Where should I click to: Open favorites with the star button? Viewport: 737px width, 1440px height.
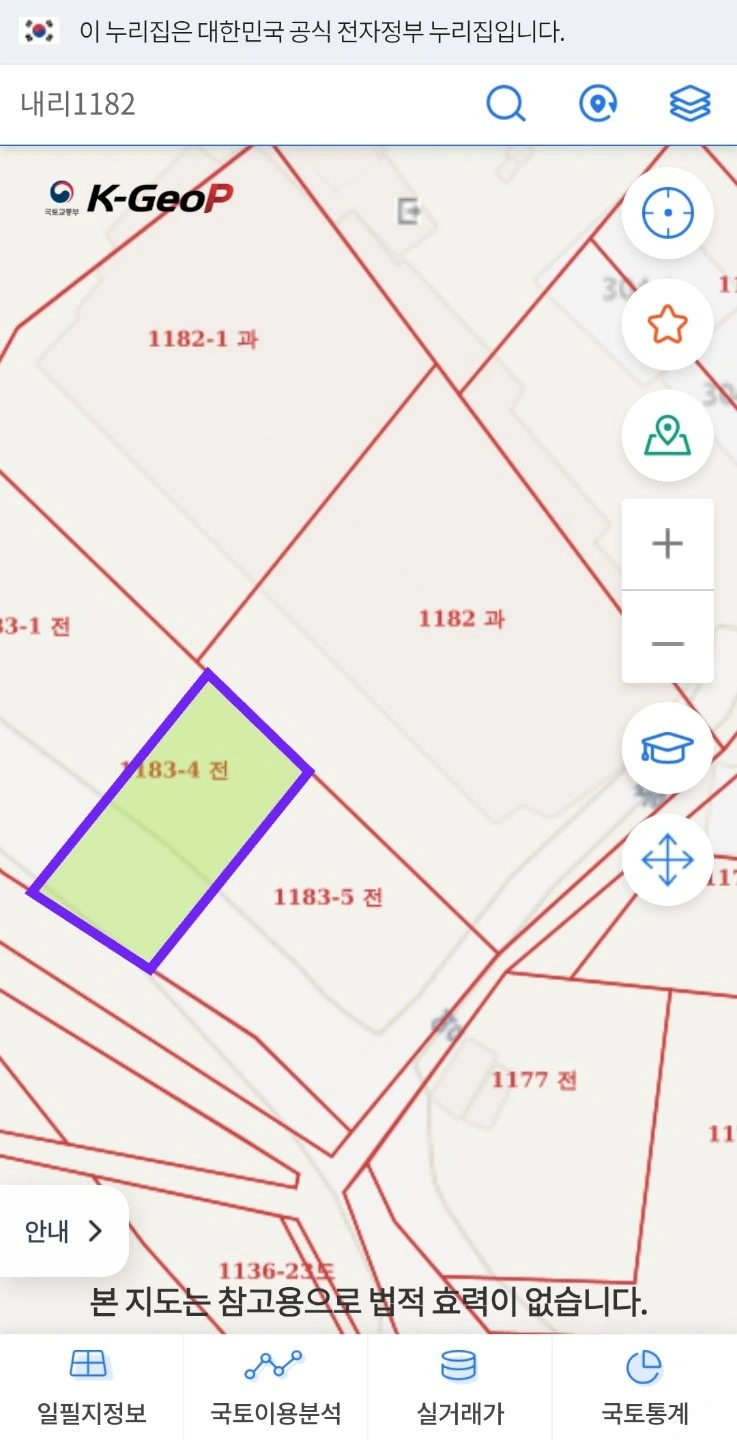tap(667, 325)
